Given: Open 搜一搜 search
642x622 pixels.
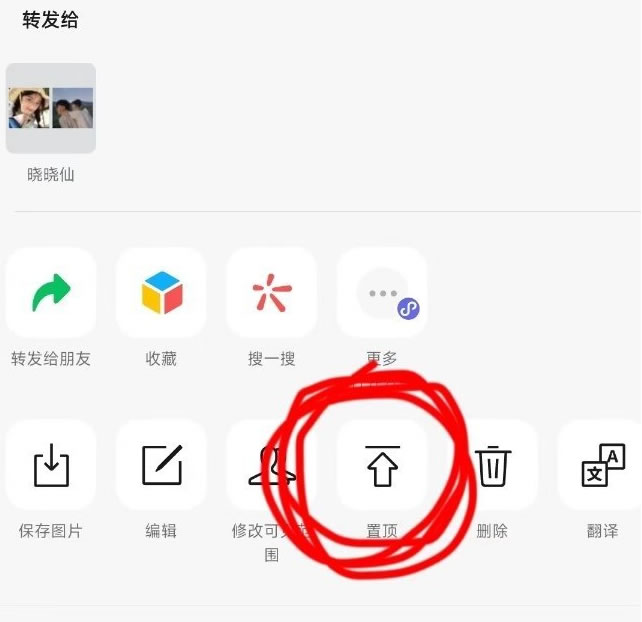Looking at the screenshot, I should (271, 293).
